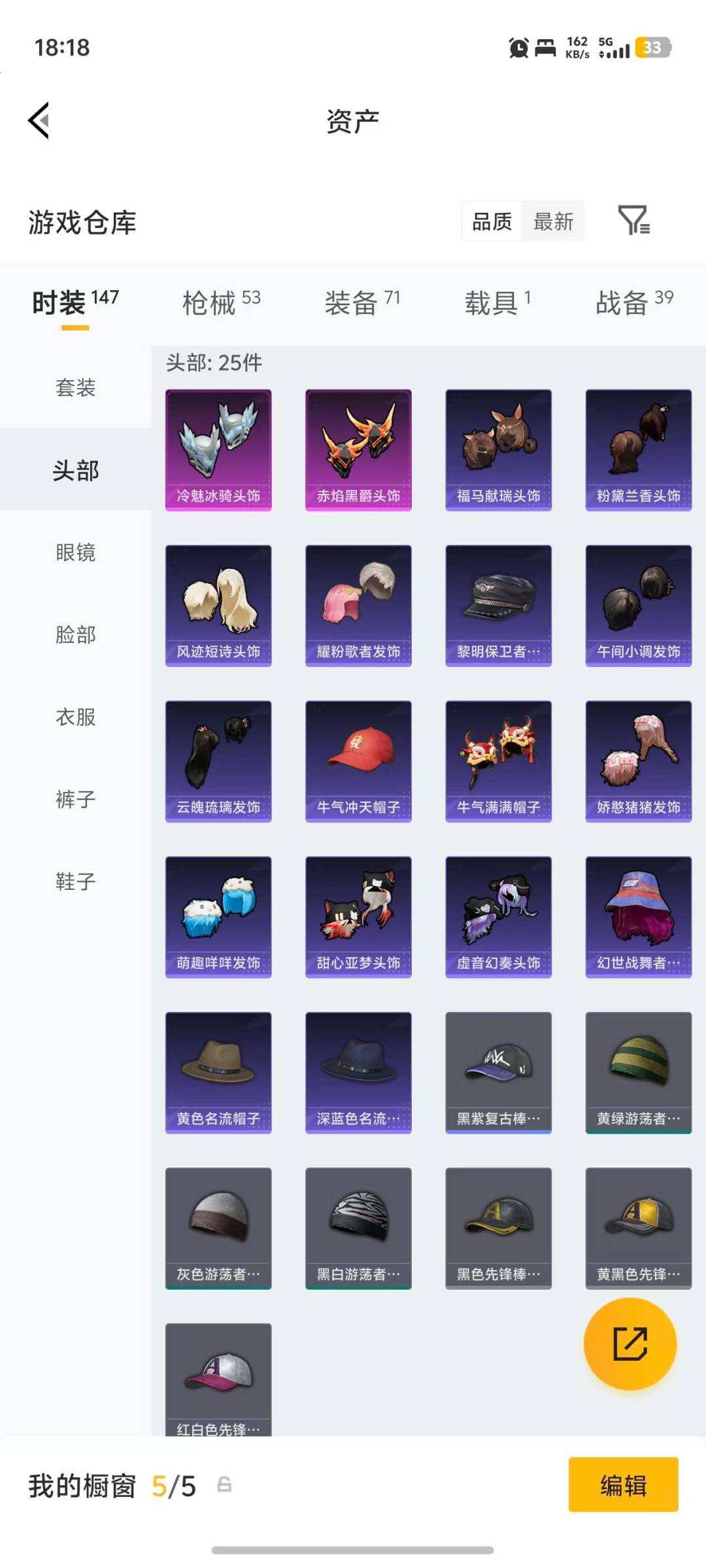The height and width of the screenshot is (1568, 706).
Task: Expand the 鞋子 category
Action: click(x=74, y=881)
